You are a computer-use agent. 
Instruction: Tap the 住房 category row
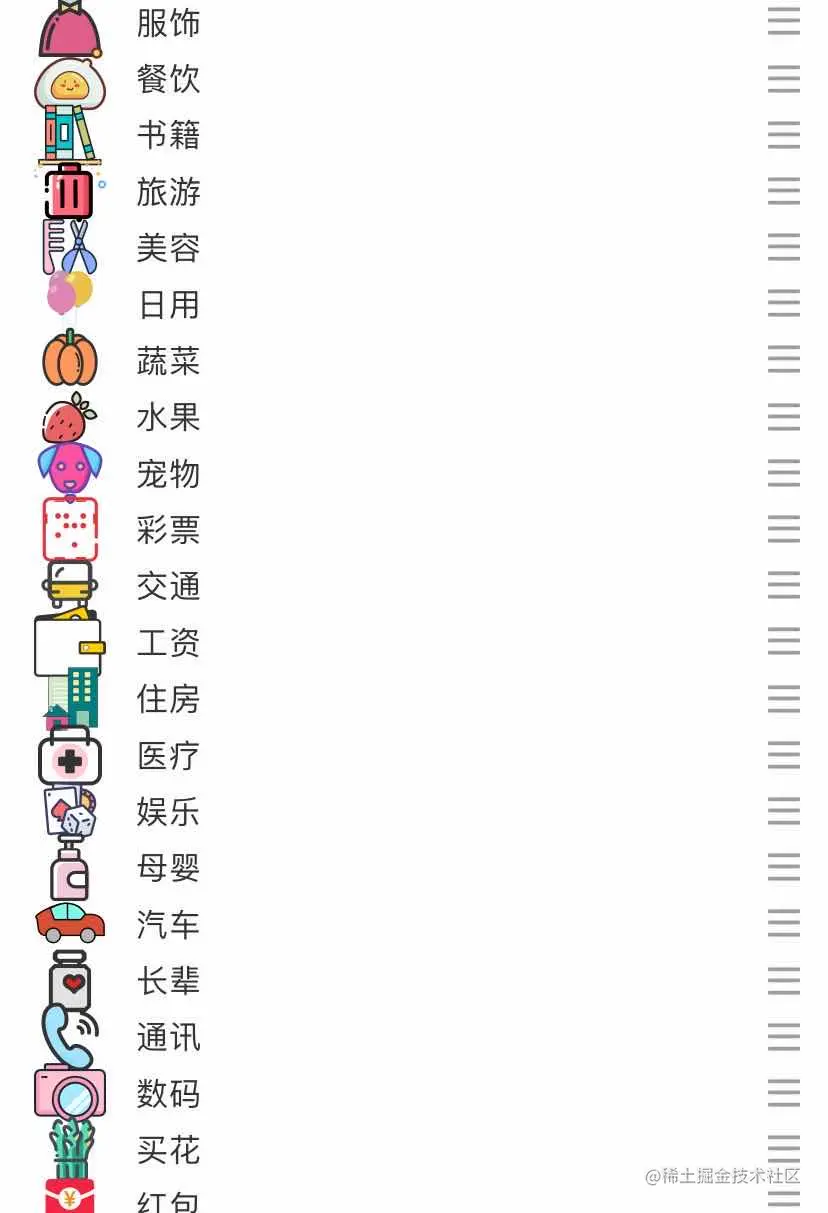[168, 698]
